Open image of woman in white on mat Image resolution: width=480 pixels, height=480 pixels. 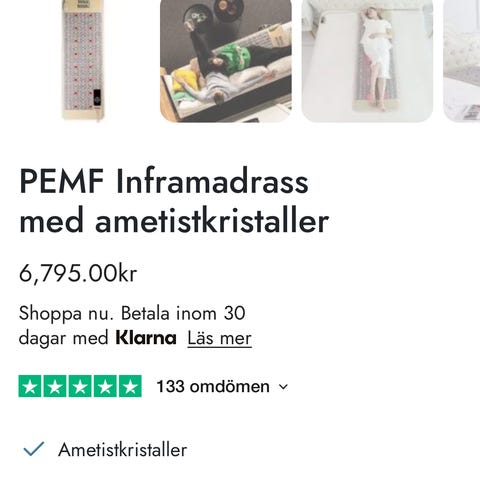tap(367, 61)
